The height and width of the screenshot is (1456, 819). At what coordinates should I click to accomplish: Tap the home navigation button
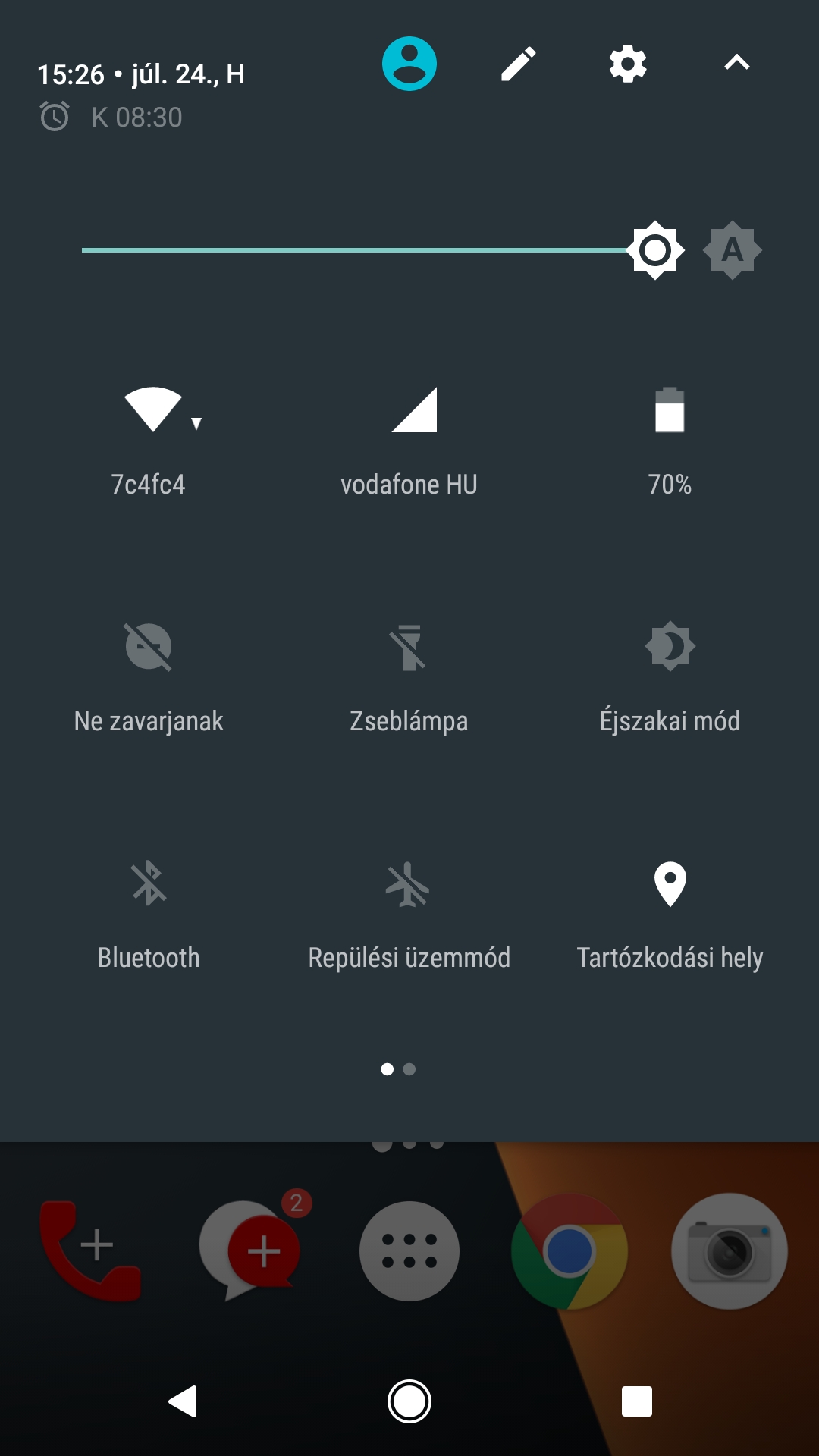[x=409, y=1401]
